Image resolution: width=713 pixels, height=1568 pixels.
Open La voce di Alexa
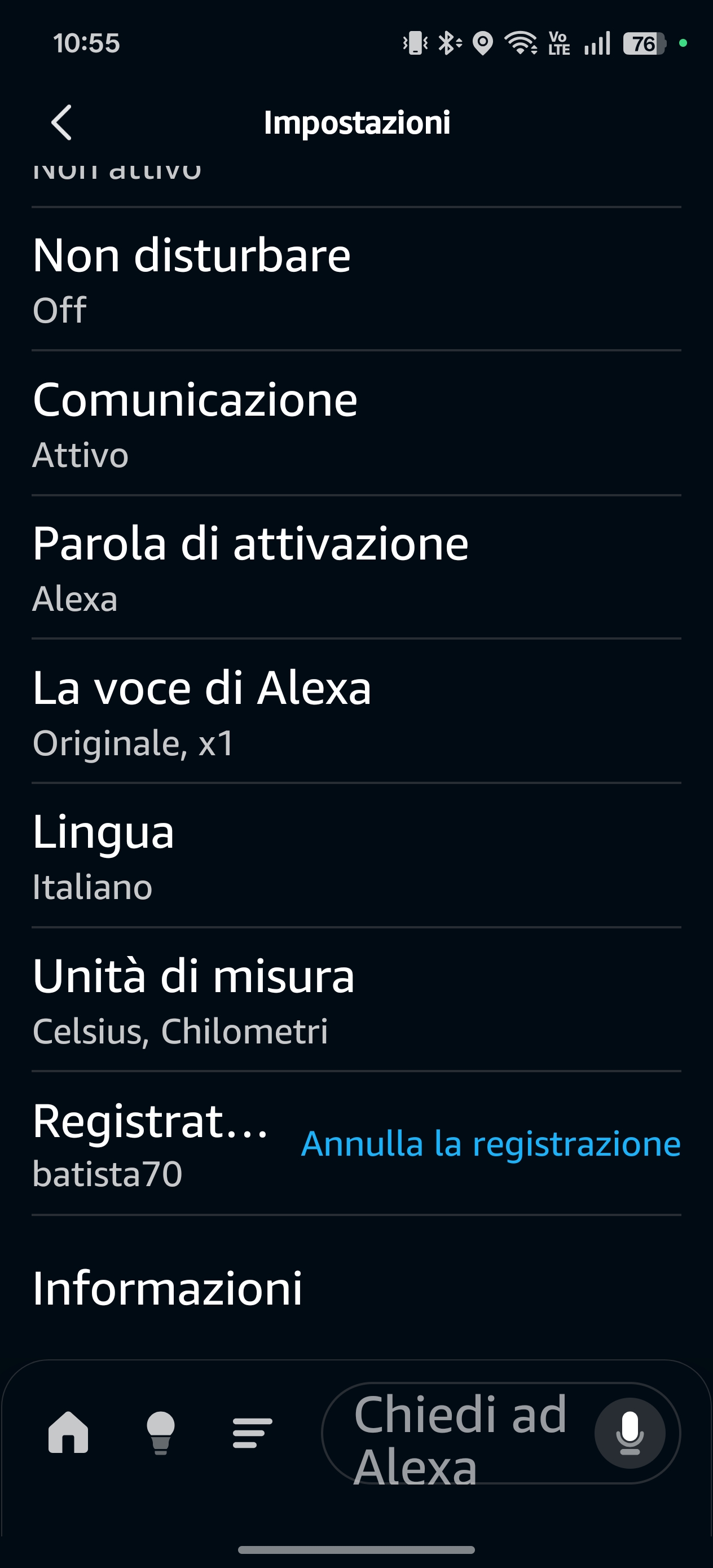(x=356, y=711)
